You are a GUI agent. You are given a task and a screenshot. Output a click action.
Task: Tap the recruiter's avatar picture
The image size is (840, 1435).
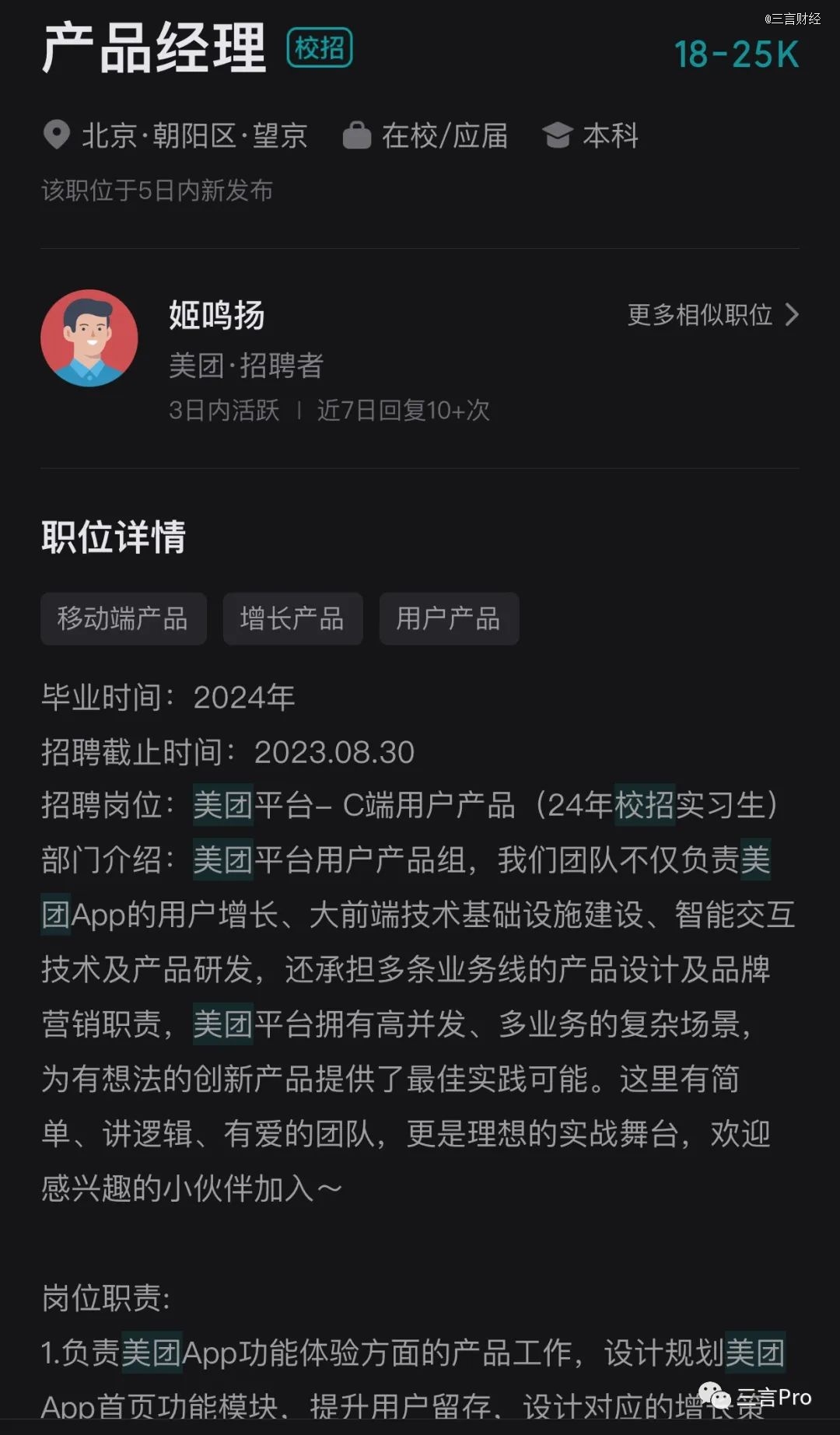89,338
